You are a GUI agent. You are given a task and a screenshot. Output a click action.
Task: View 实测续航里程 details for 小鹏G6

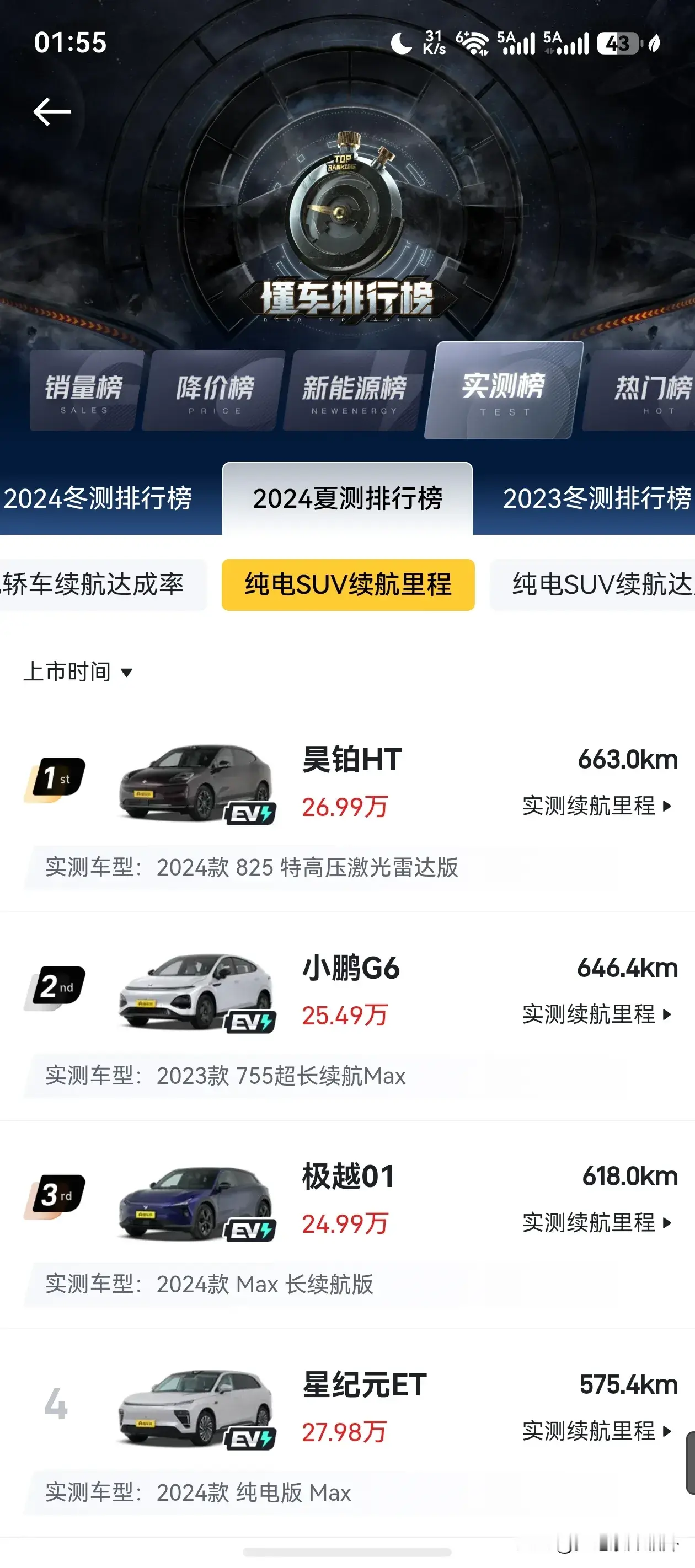click(x=597, y=1014)
